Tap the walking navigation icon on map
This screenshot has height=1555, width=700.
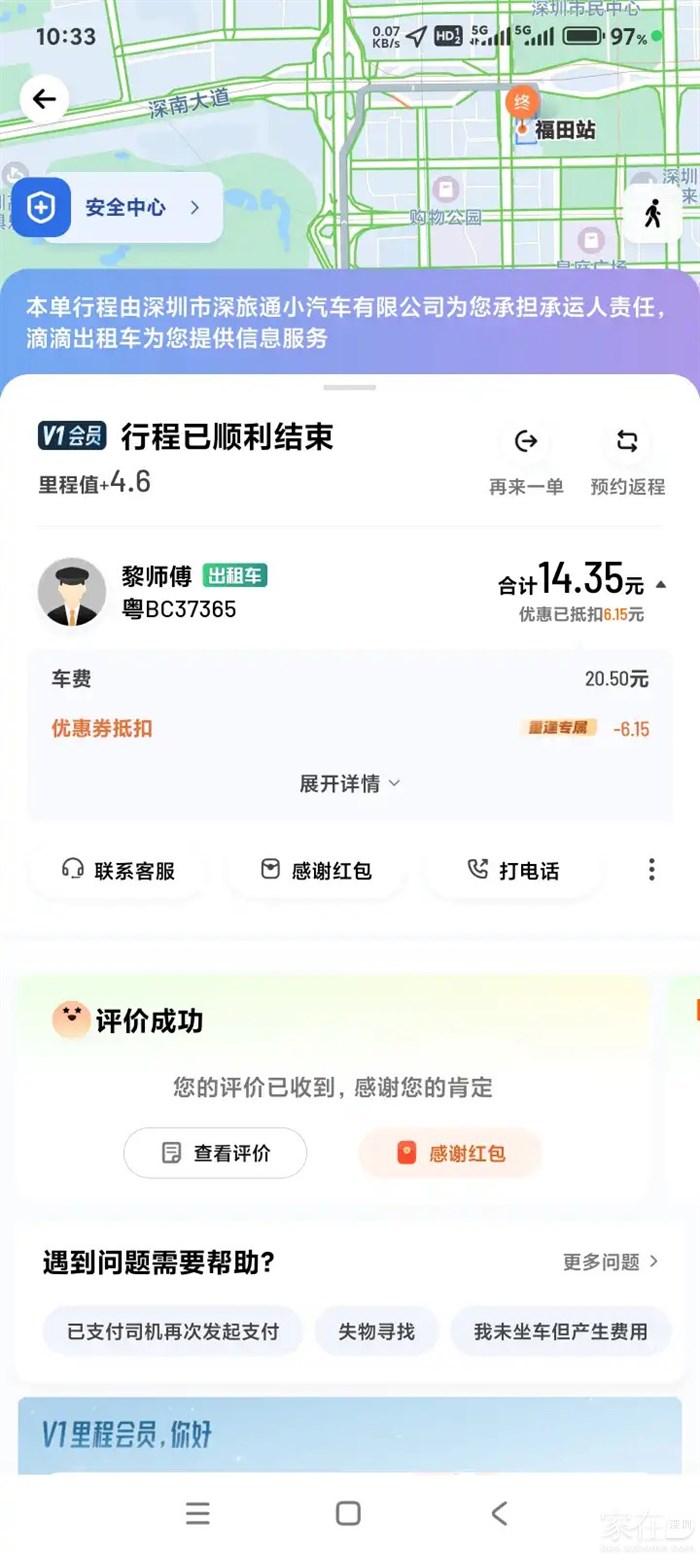[x=652, y=213]
